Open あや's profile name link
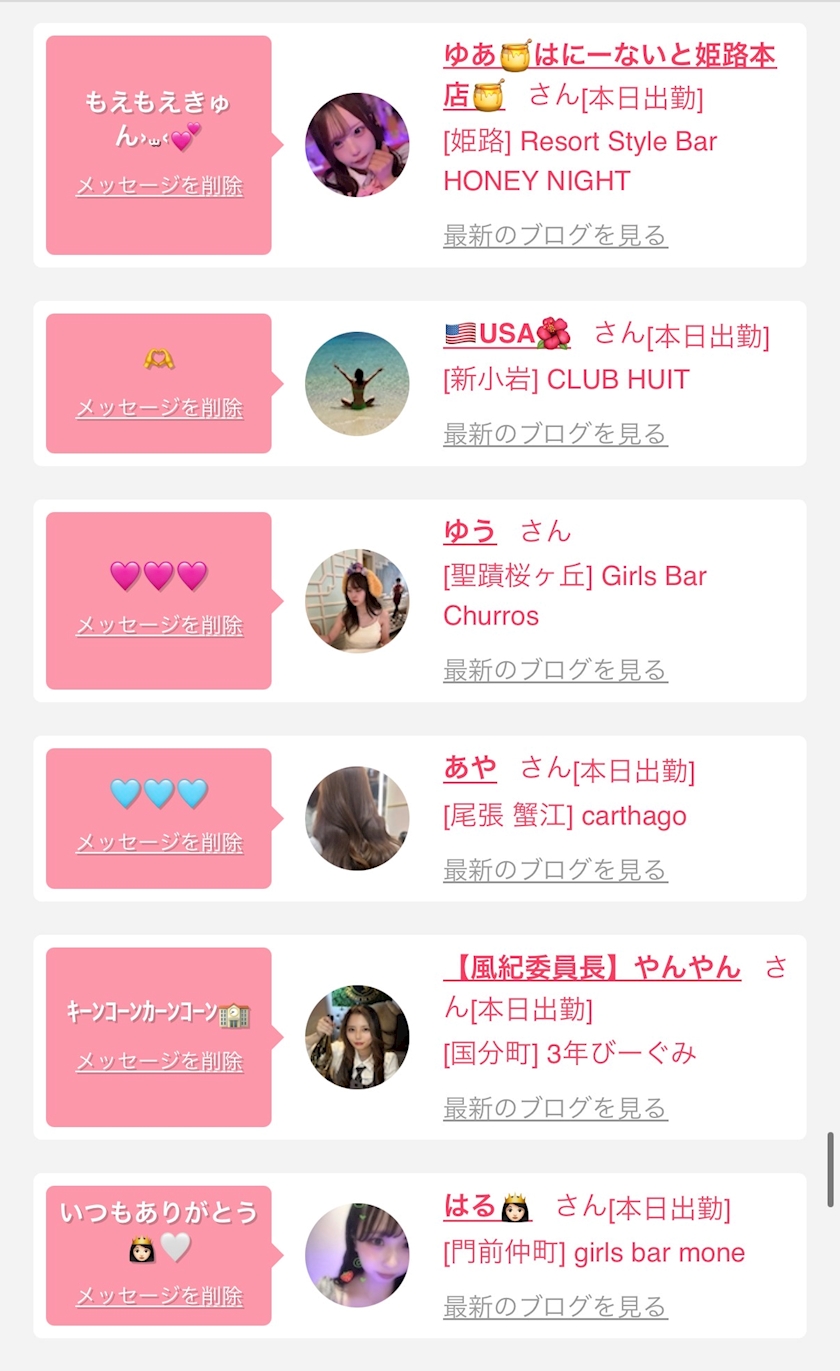840x1371 pixels. tap(469, 768)
